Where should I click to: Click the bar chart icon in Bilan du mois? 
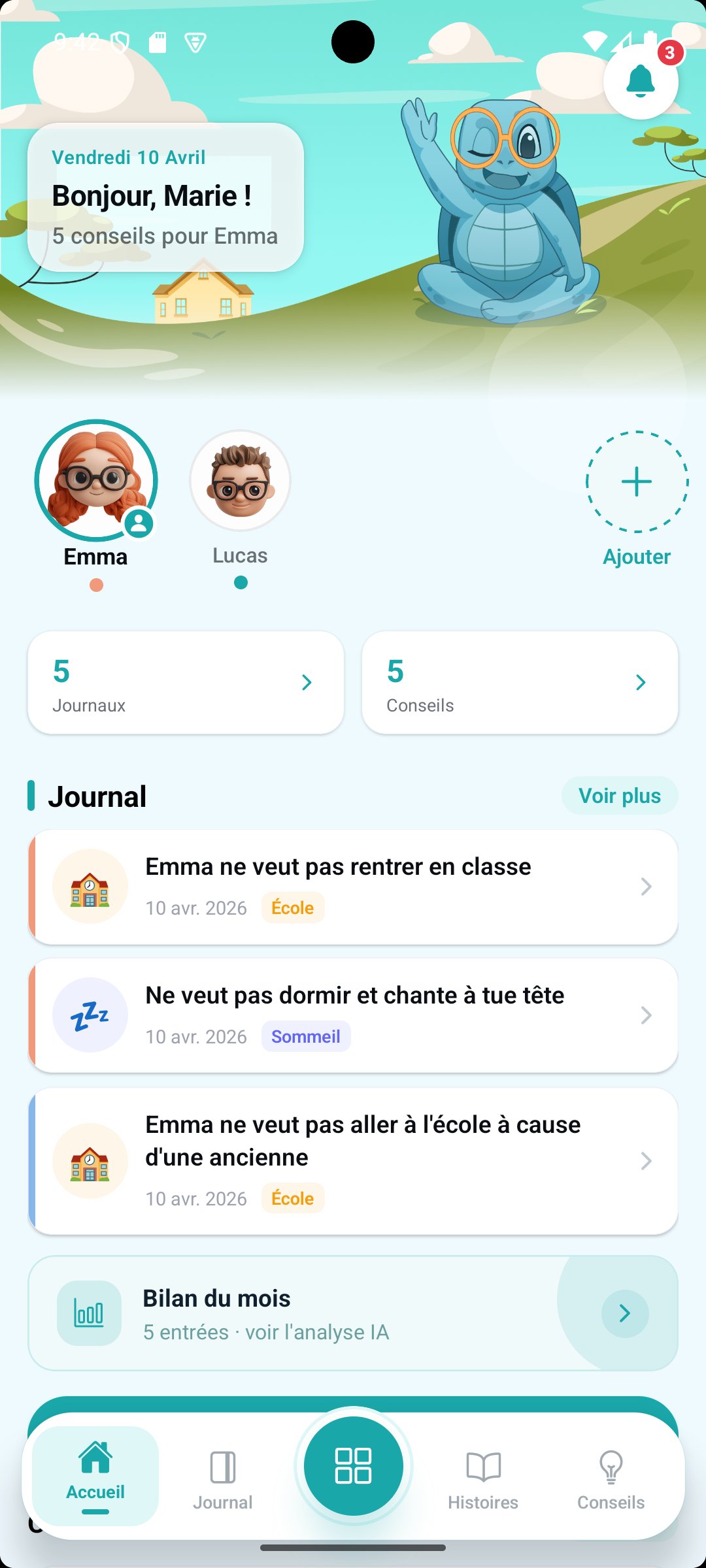(x=90, y=1313)
